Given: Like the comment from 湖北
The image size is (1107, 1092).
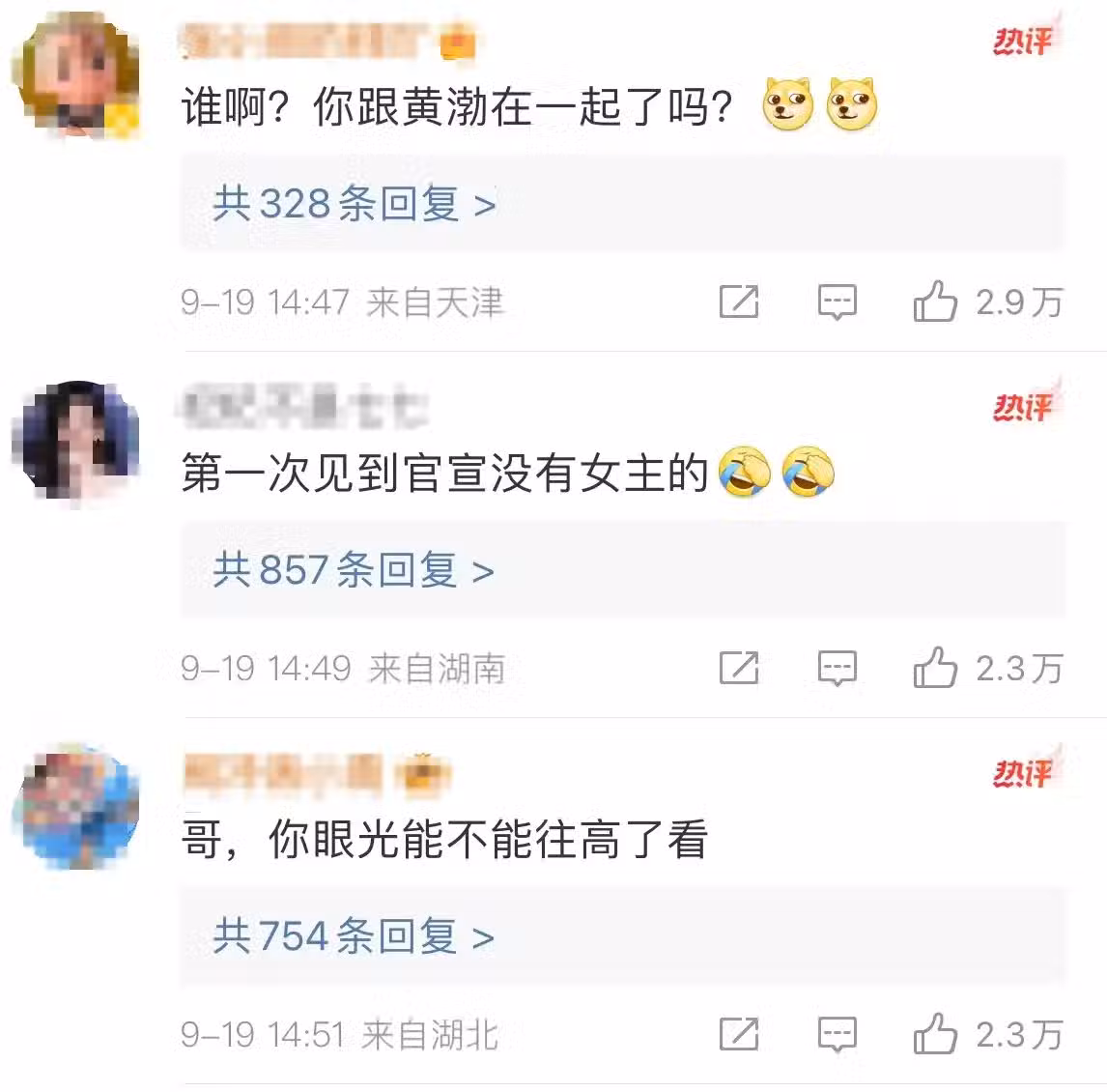Looking at the screenshot, I should pyautogui.click(x=935, y=1034).
